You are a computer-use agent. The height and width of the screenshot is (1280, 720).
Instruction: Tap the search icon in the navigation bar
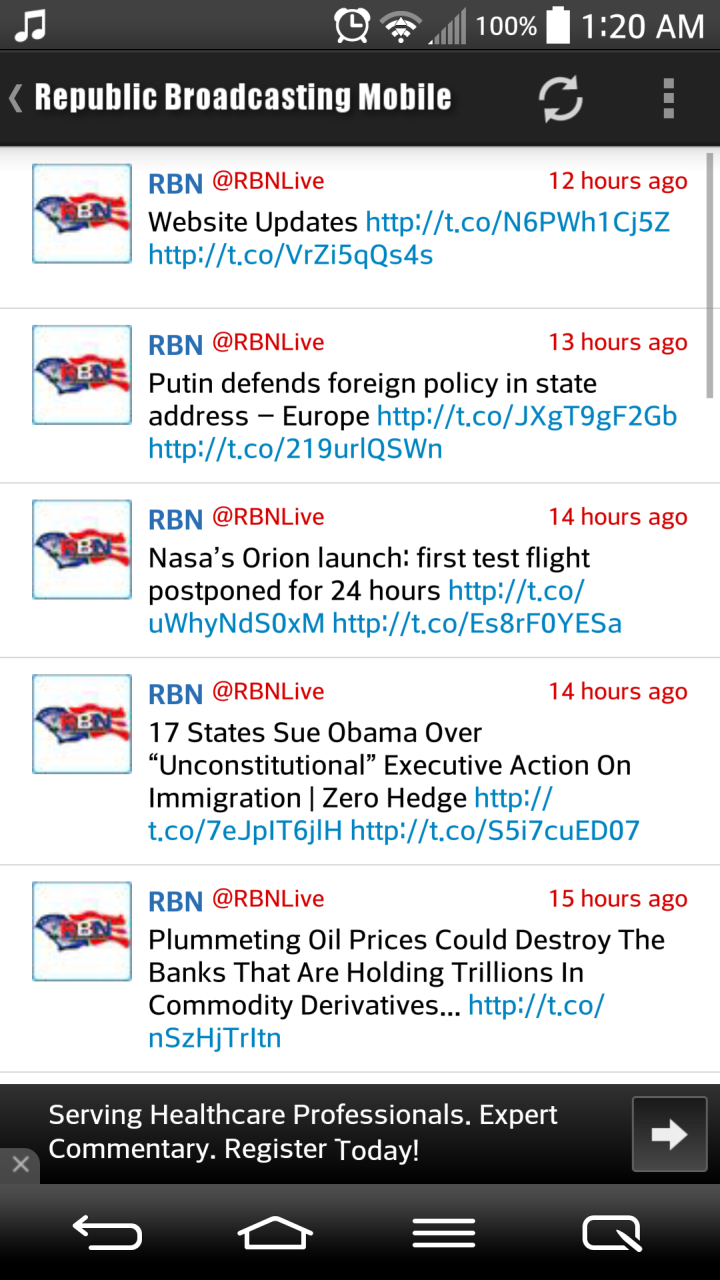coord(612,1232)
